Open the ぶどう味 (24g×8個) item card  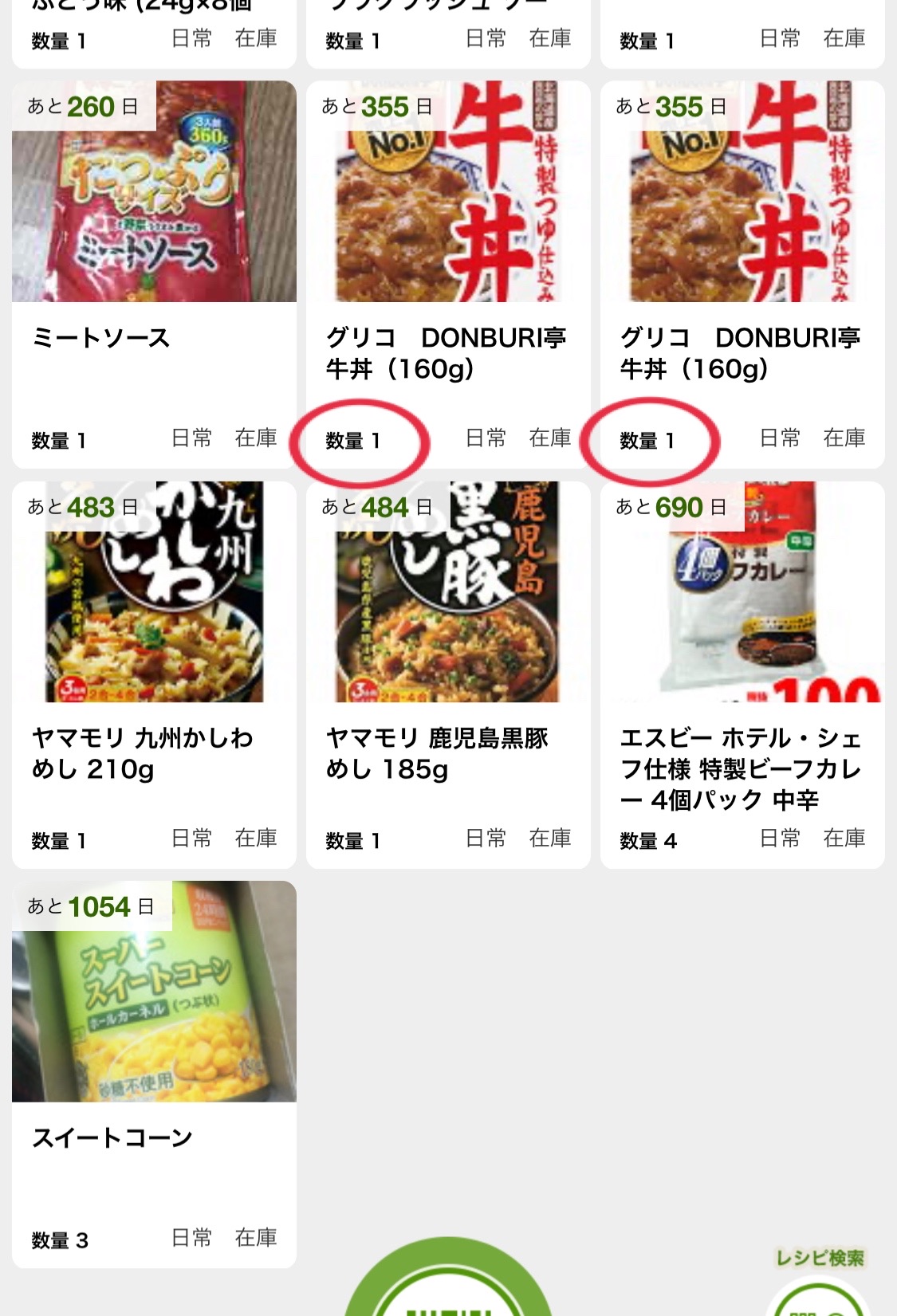[154, 33]
